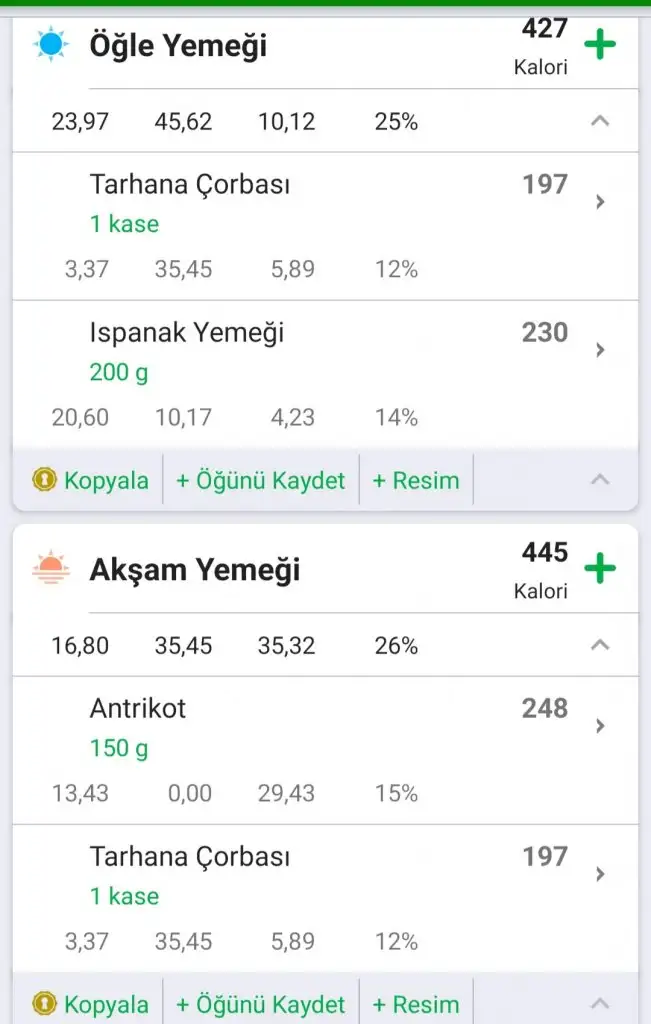Add a picture to Öğle Yemeği via Resim
The width and height of the screenshot is (651, 1024).
click(x=416, y=480)
